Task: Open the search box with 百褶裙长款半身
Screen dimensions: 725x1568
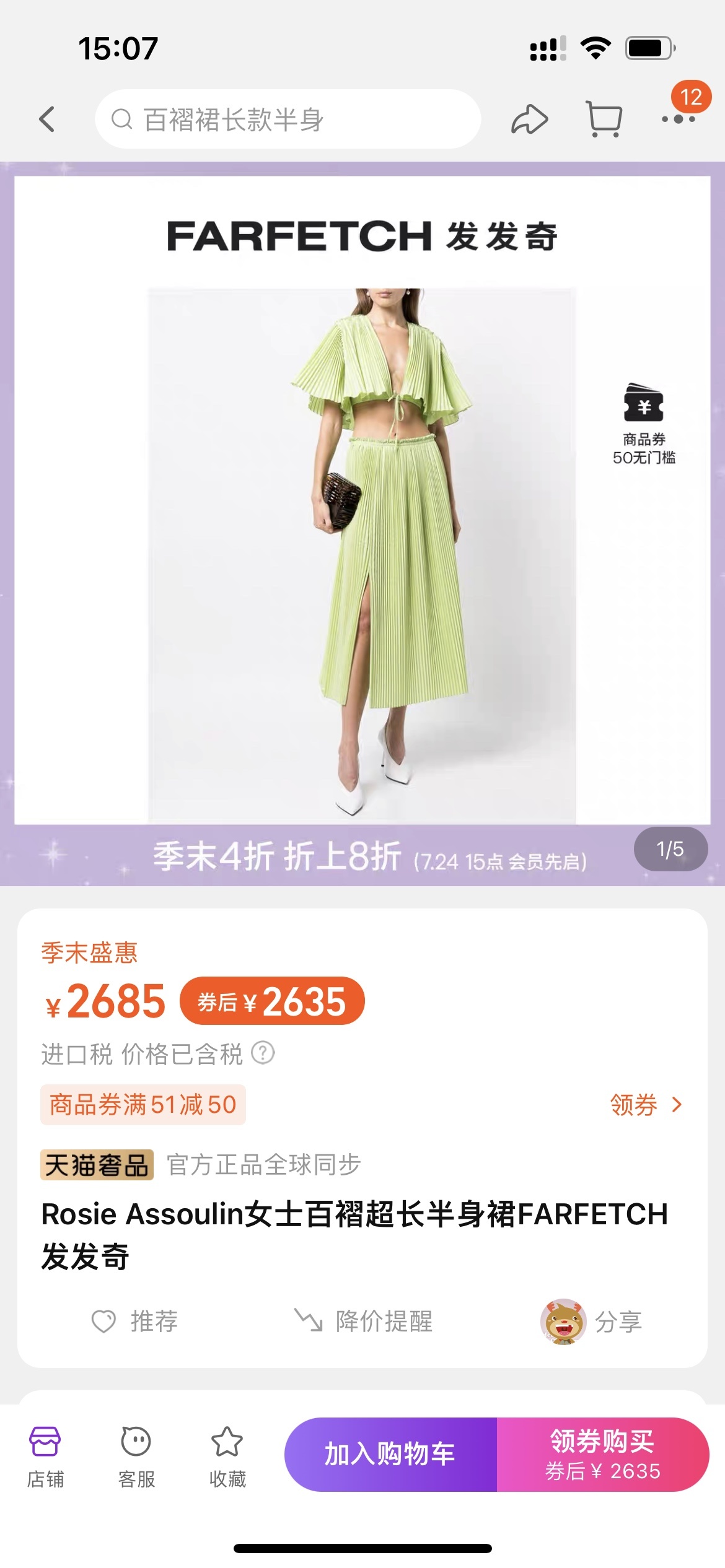Action: coord(288,119)
